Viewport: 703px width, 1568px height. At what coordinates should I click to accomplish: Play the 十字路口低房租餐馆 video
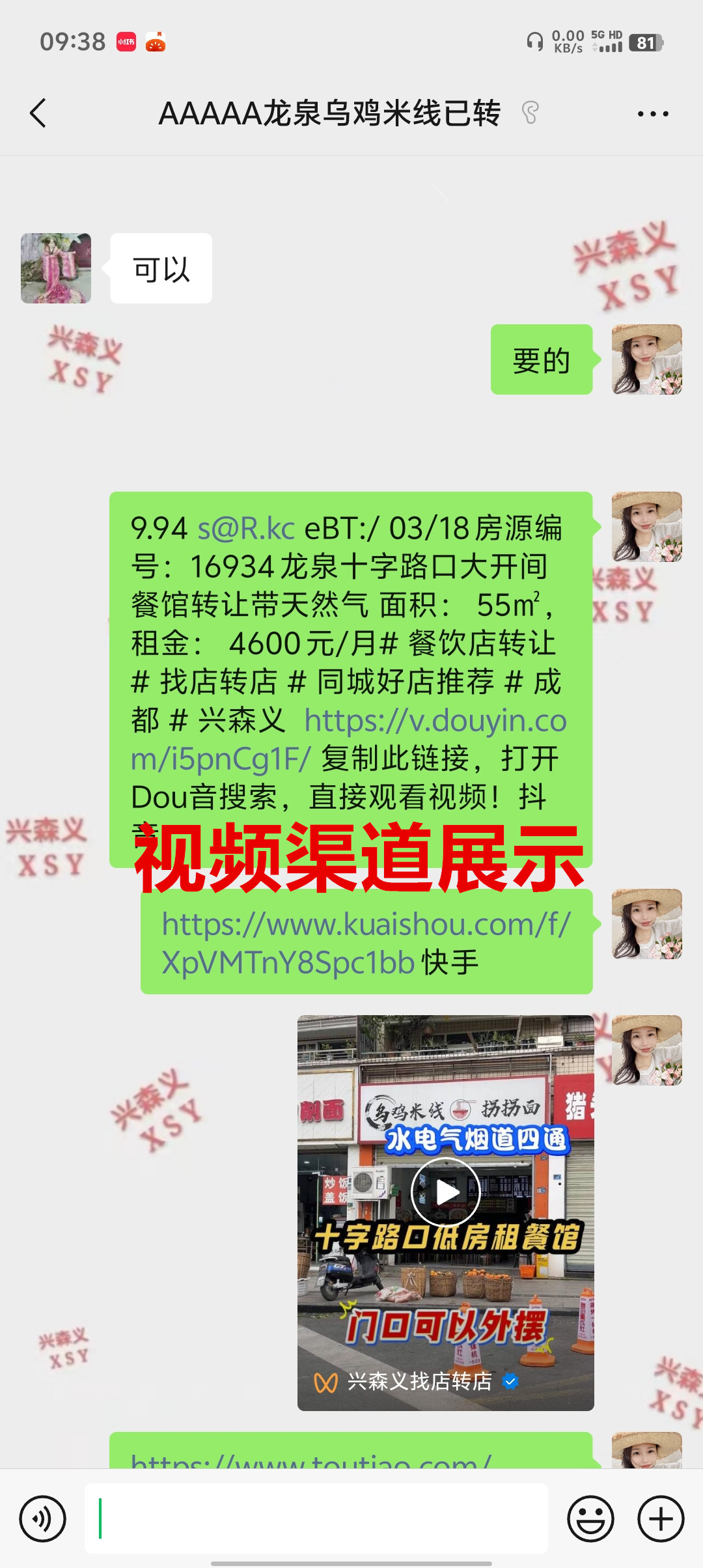point(446,1192)
